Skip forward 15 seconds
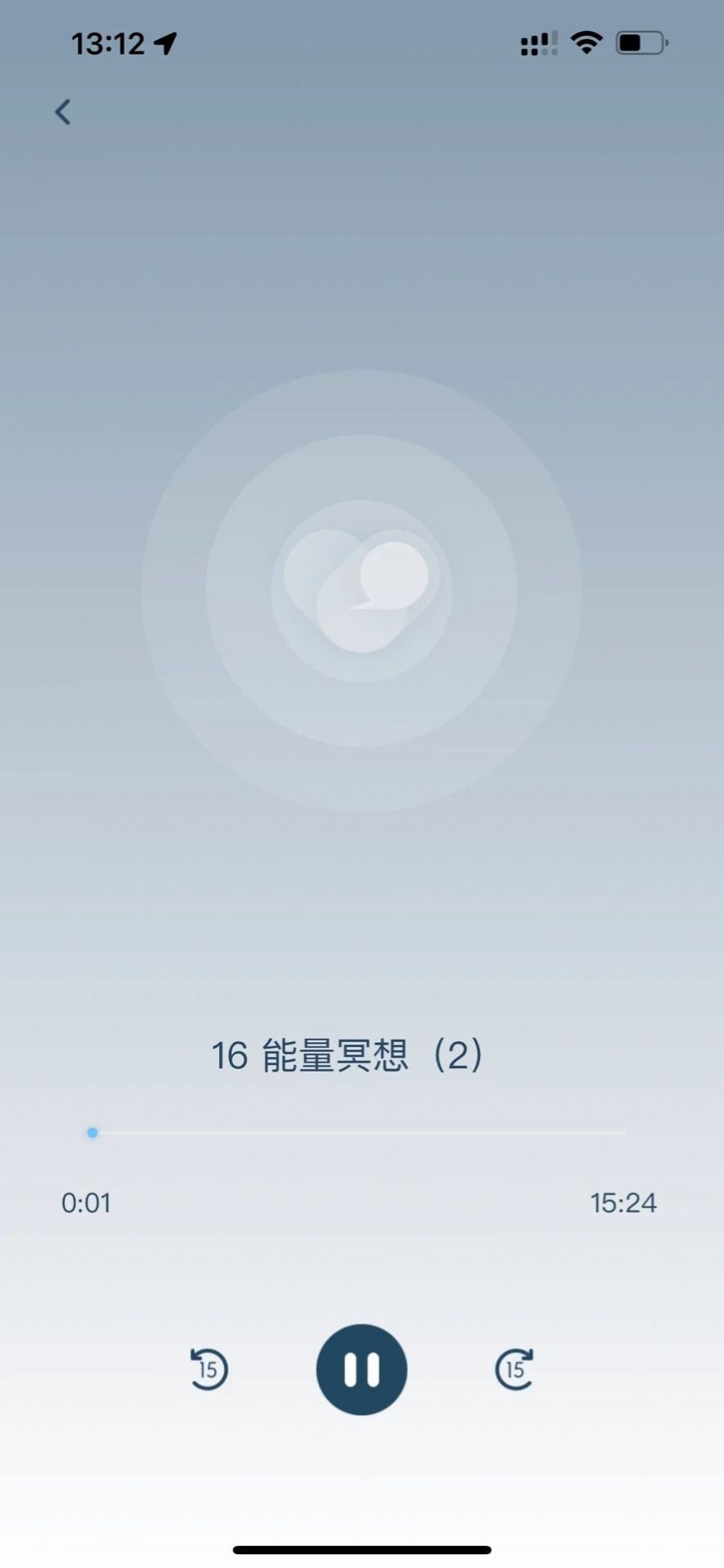The width and height of the screenshot is (724, 1568). pos(515,1370)
